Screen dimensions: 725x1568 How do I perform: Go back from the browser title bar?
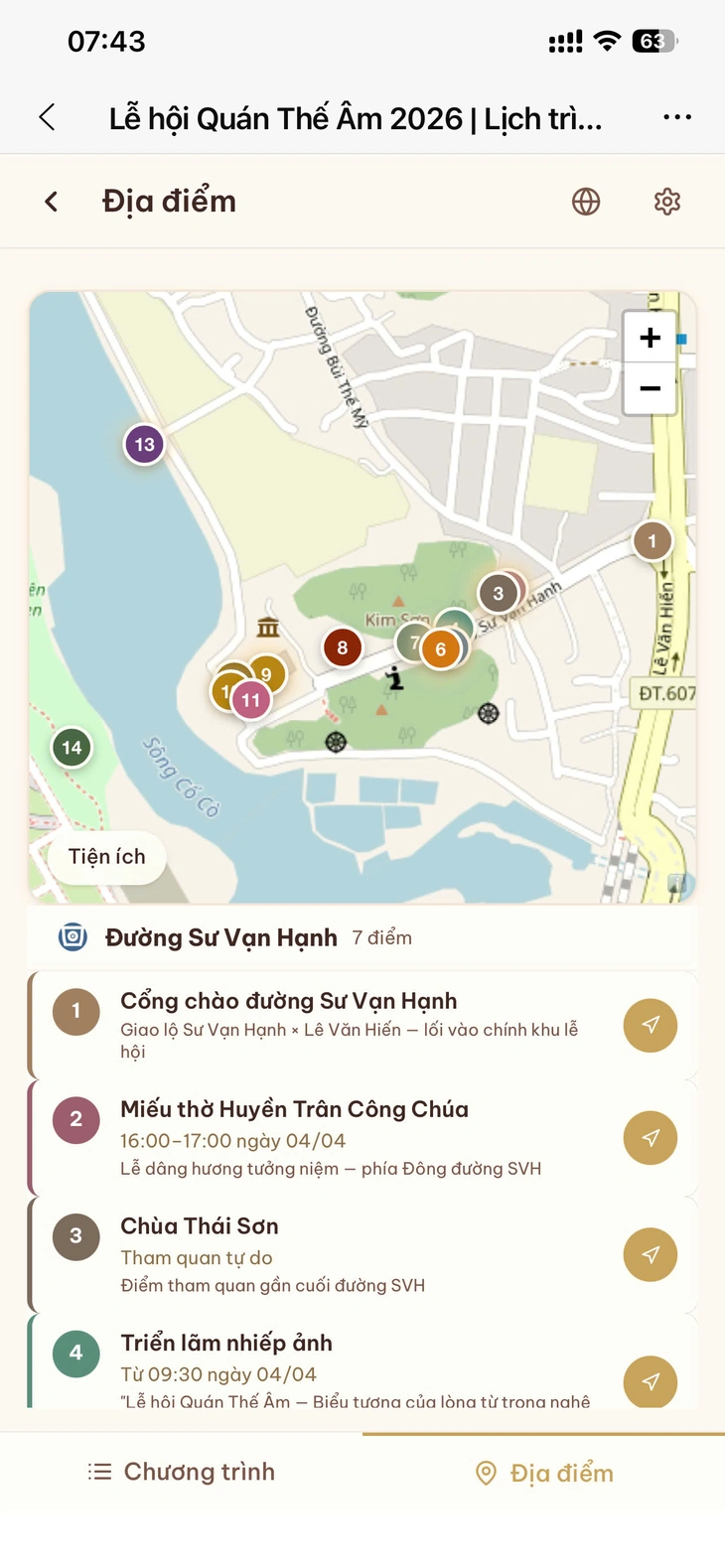47,117
